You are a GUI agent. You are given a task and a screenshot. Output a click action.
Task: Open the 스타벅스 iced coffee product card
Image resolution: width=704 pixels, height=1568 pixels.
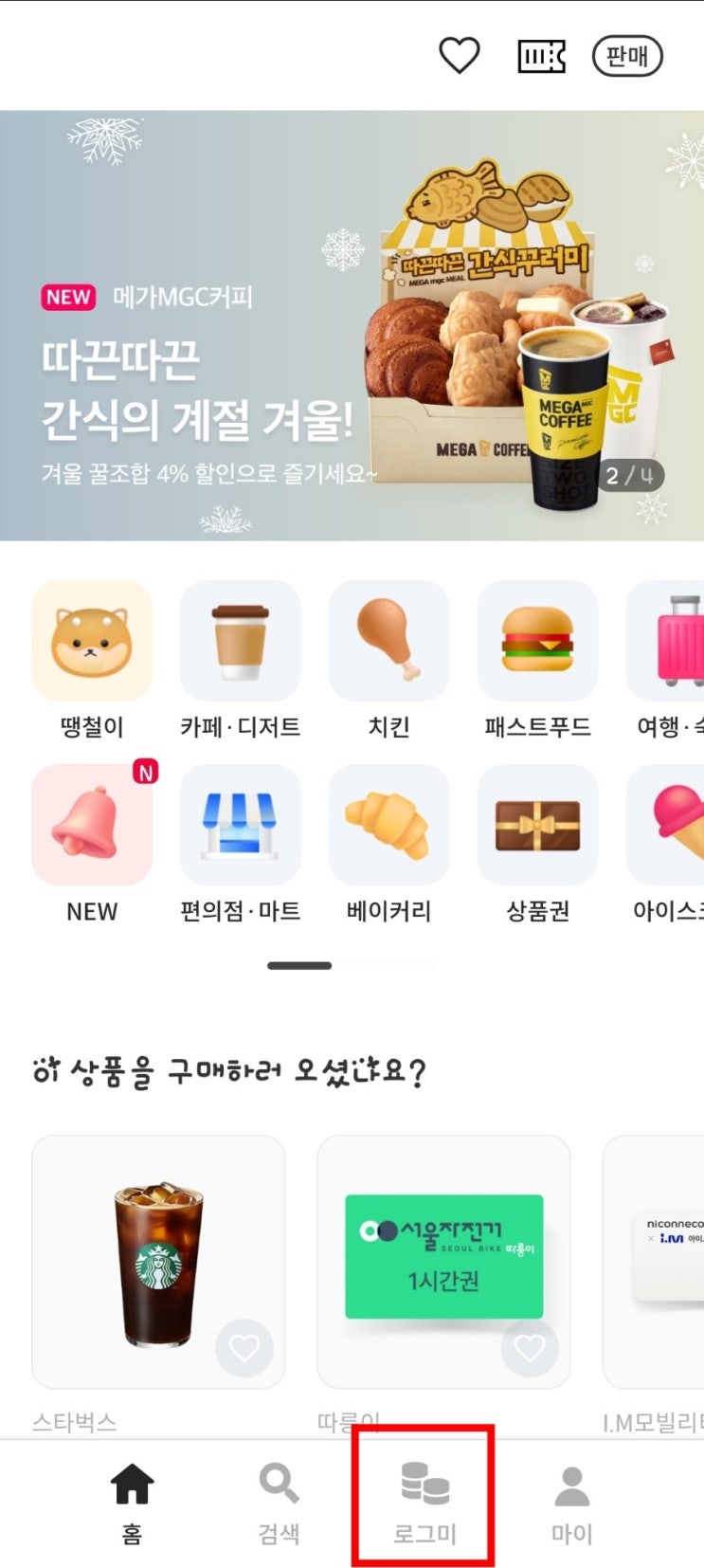click(158, 1251)
